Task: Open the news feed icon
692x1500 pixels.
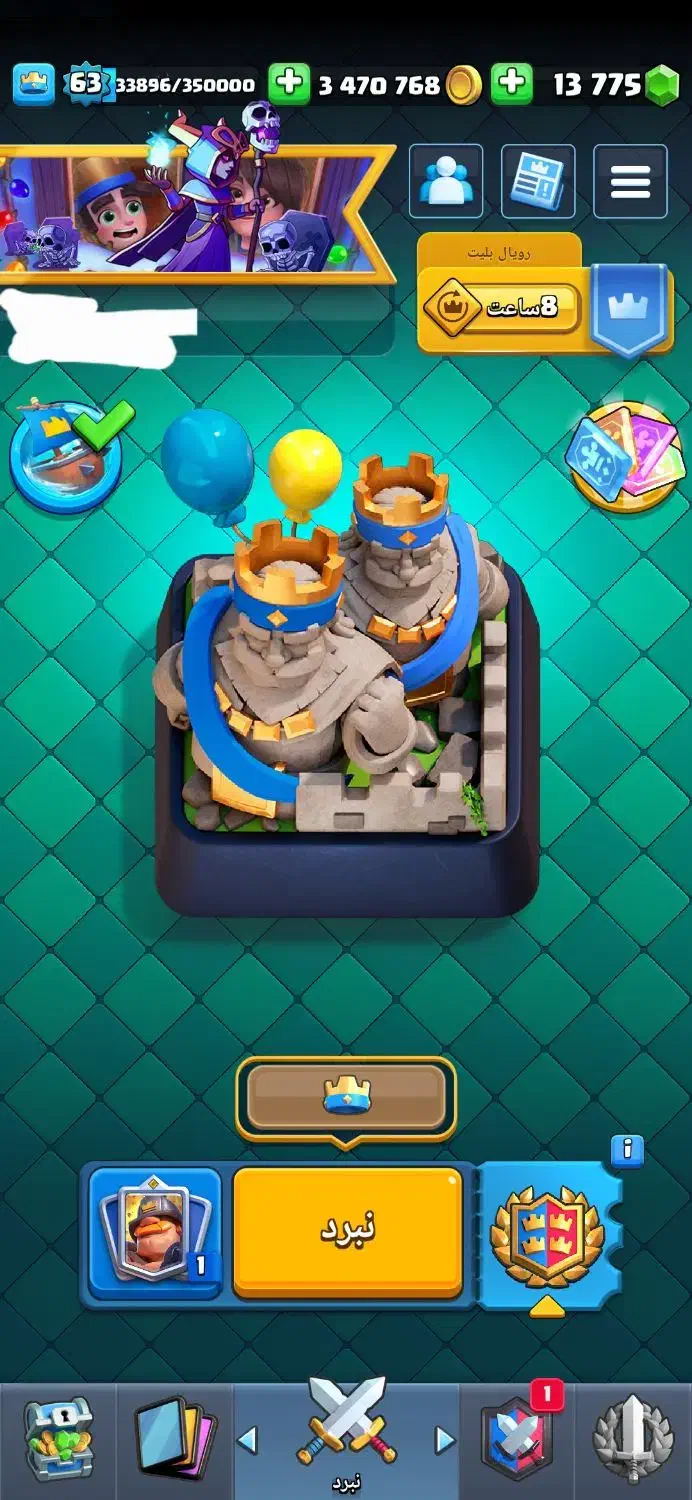Action: pyautogui.click(x=538, y=182)
